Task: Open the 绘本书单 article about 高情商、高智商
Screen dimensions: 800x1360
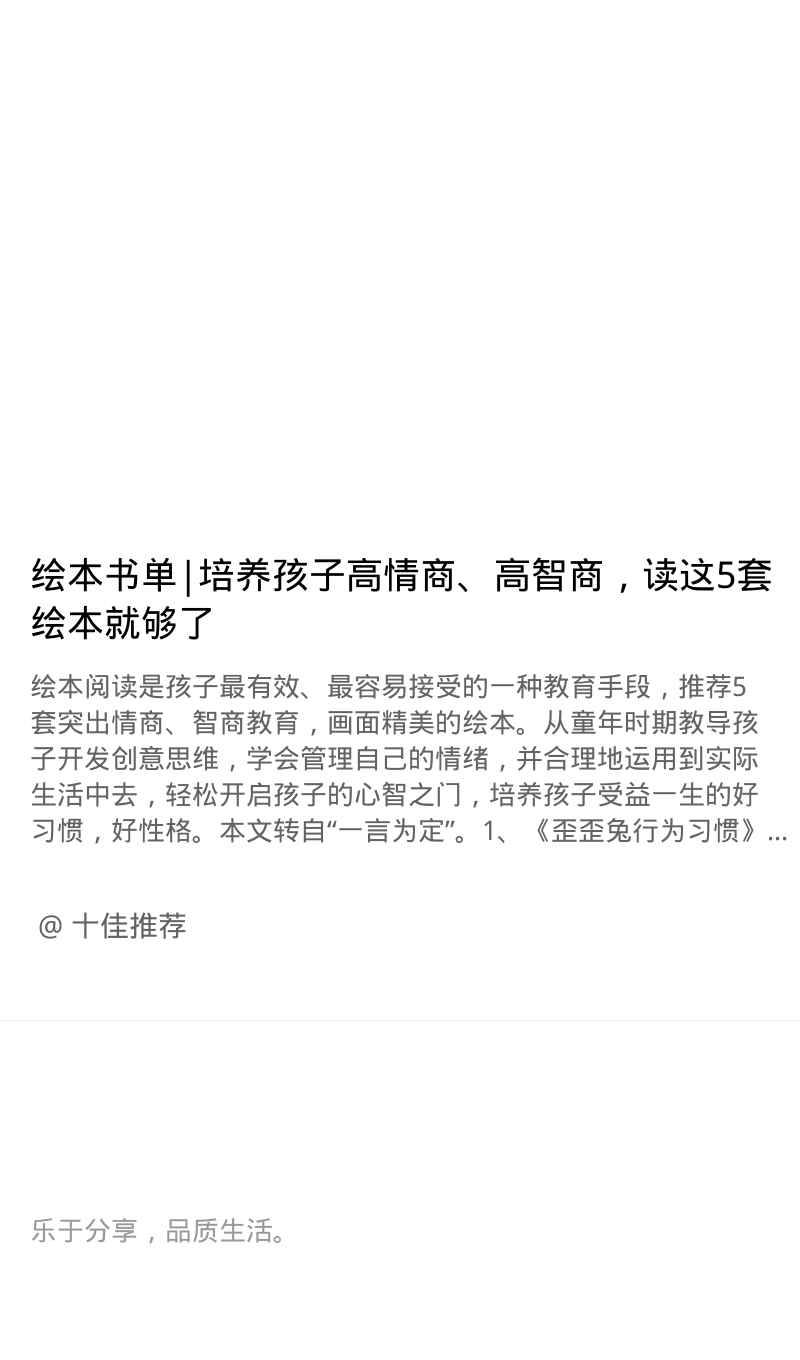Action: pos(401,599)
